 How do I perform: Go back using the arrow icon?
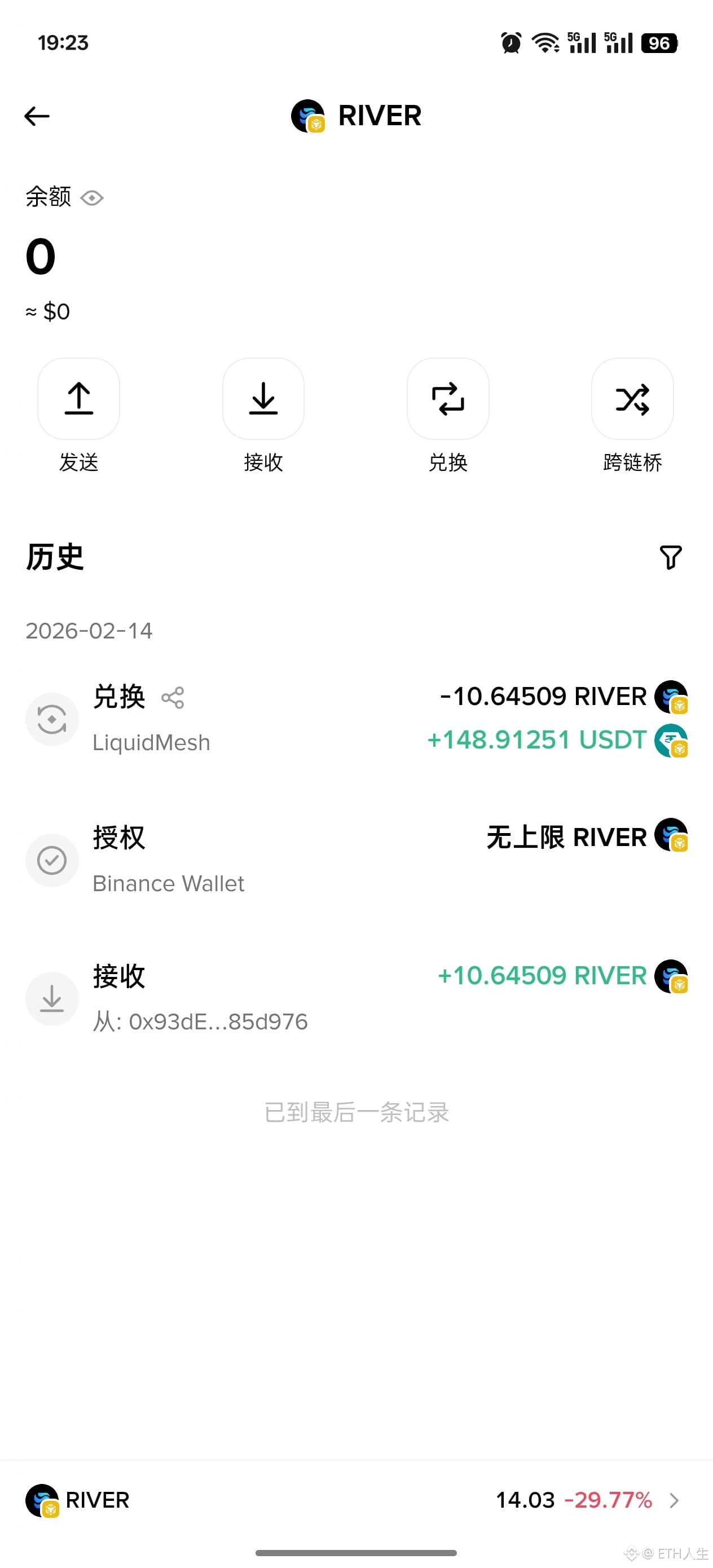[37, 116]
